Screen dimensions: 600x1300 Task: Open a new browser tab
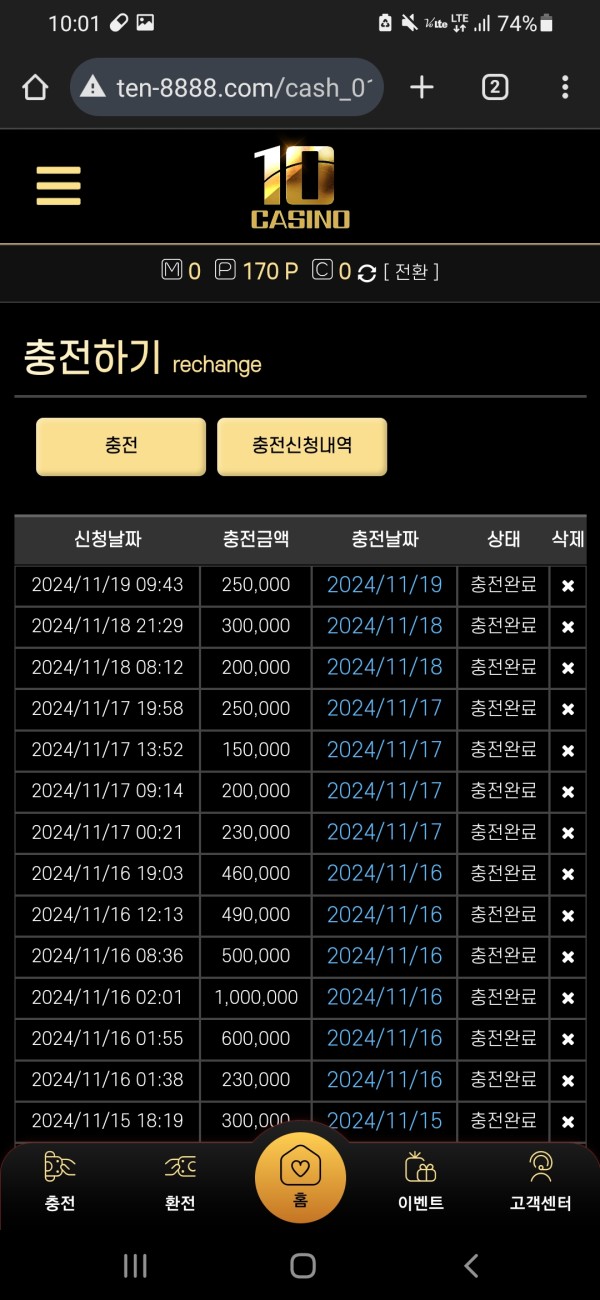pyautogui.click(x=422, y=88)
